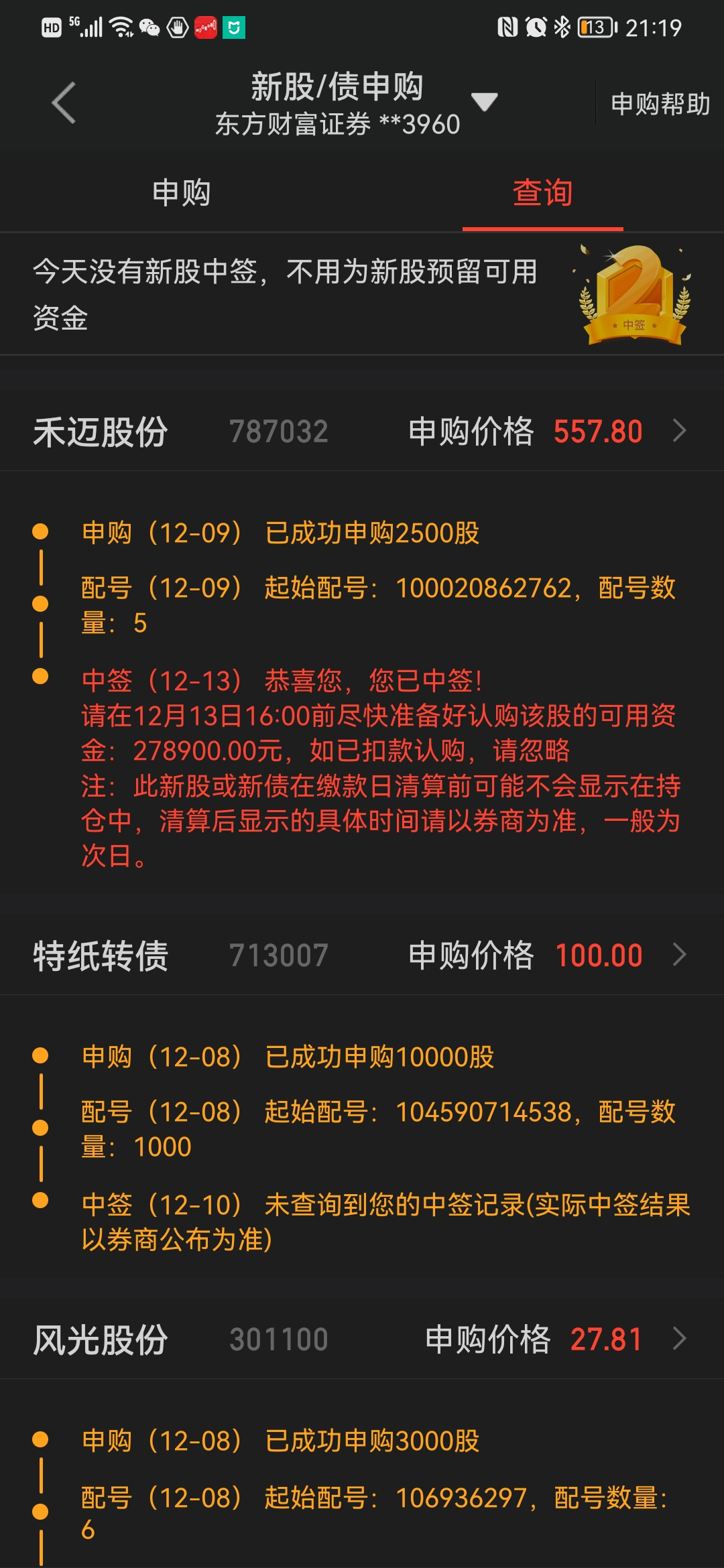
Task: Go back using the top-left arrow
Action: tap(64, 103)
